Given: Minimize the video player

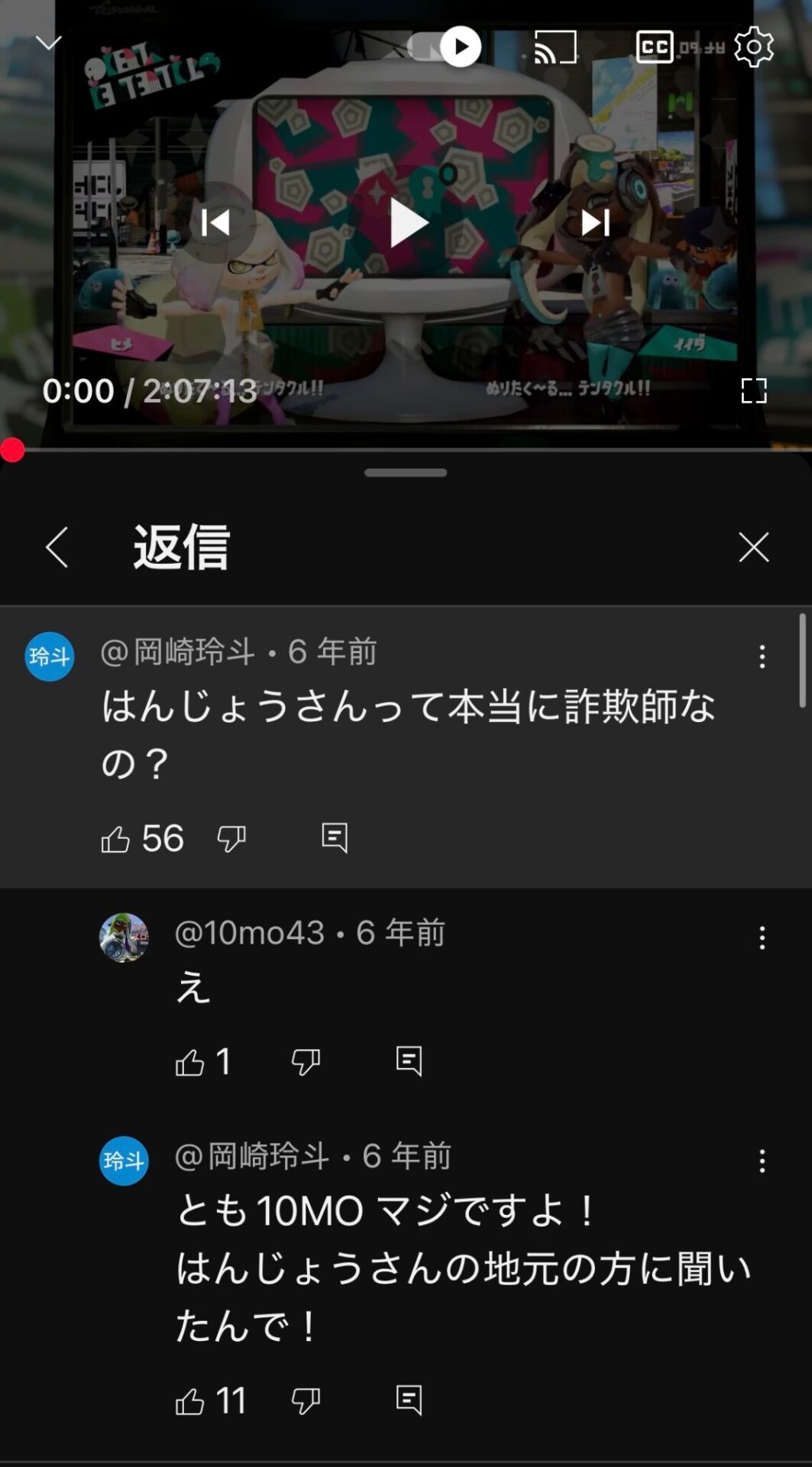Looking at the screenshot, I should click(49, 44).
